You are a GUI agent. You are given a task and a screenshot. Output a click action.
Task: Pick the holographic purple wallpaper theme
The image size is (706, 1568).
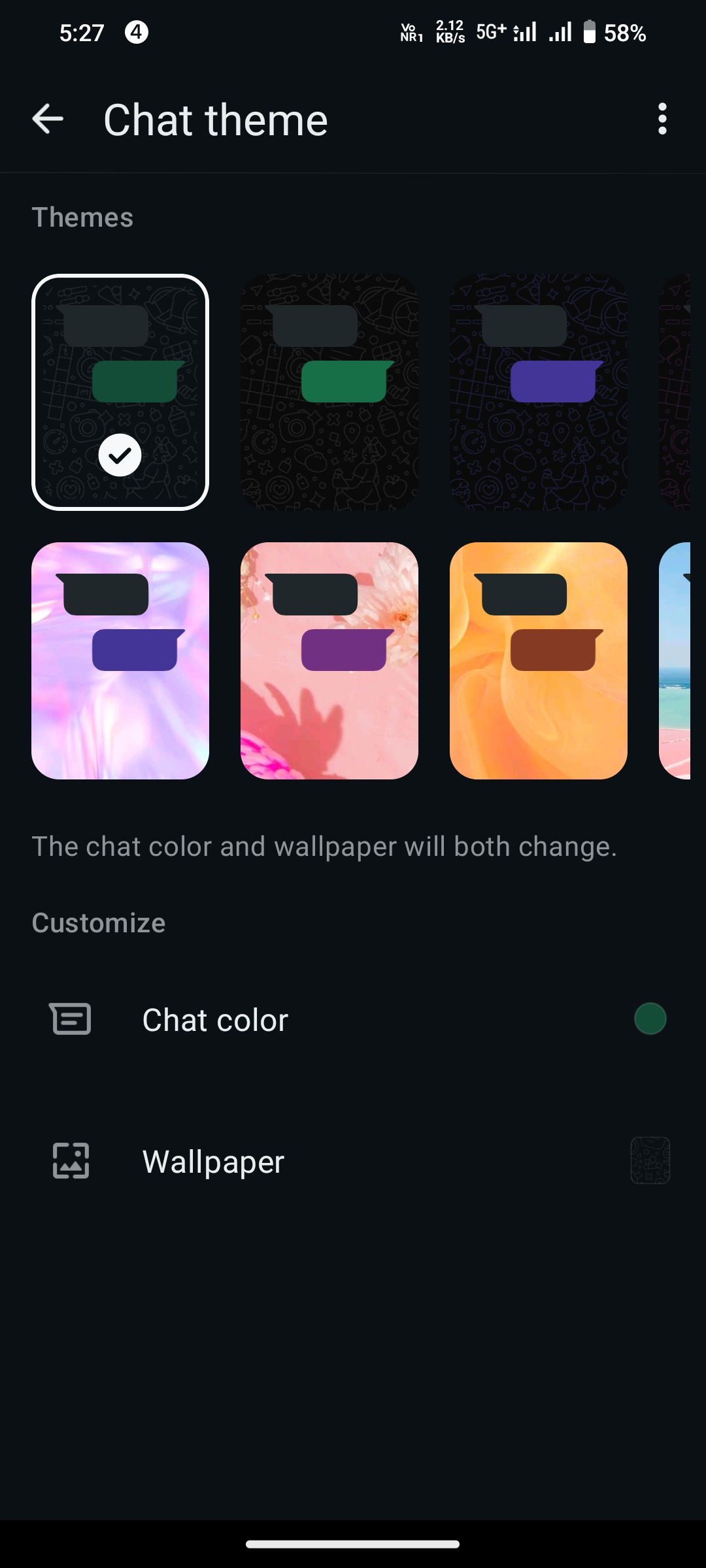(120, 661)
